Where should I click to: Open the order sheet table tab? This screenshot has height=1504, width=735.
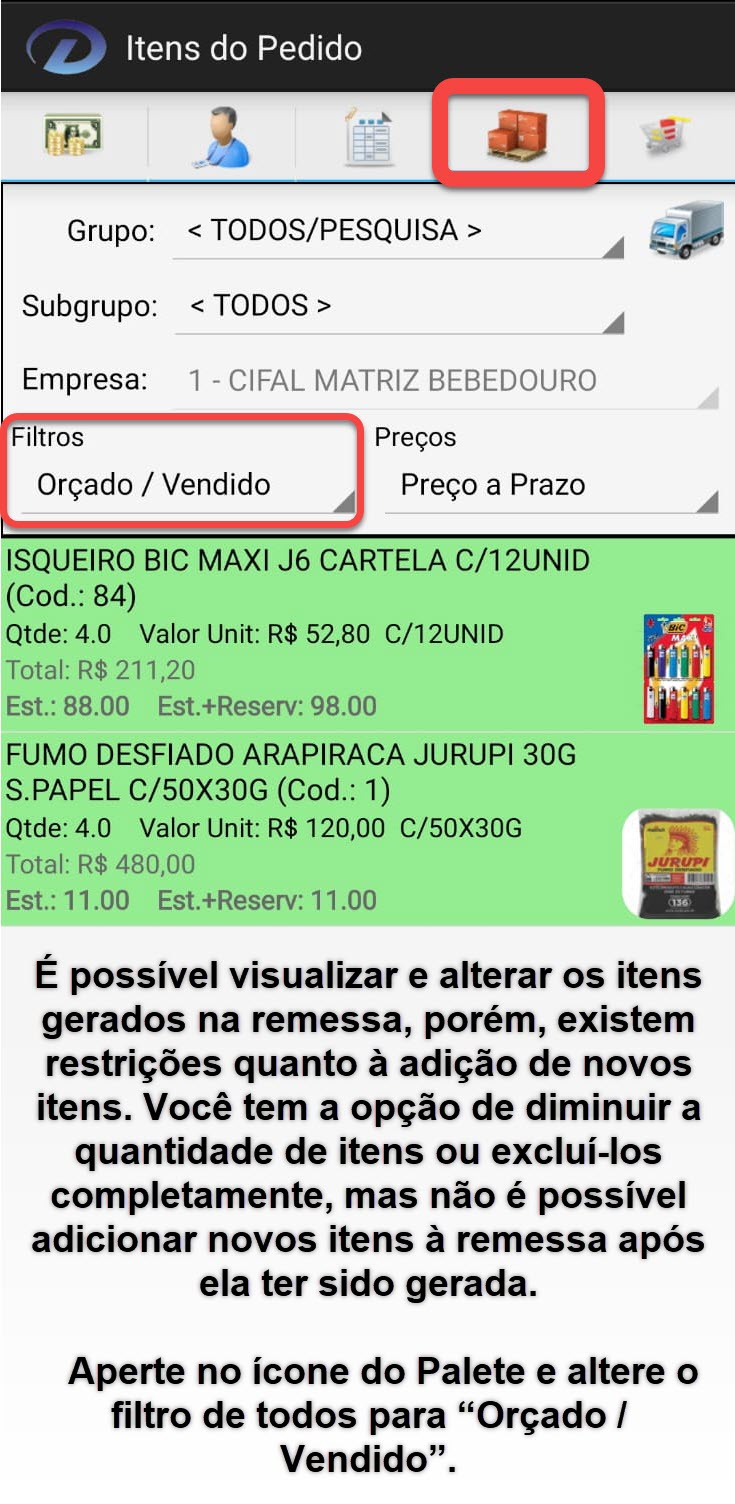(x=369, y=137)
